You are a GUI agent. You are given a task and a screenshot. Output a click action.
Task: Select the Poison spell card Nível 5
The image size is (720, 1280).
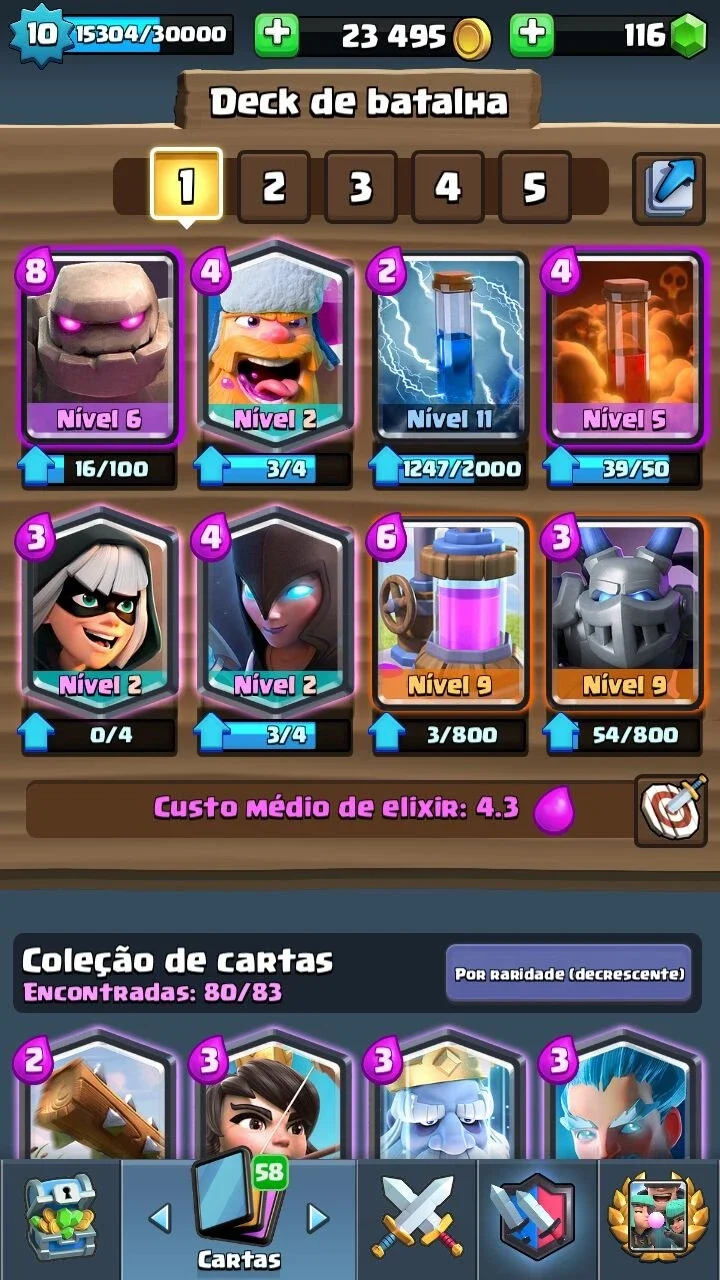point(624,345)
